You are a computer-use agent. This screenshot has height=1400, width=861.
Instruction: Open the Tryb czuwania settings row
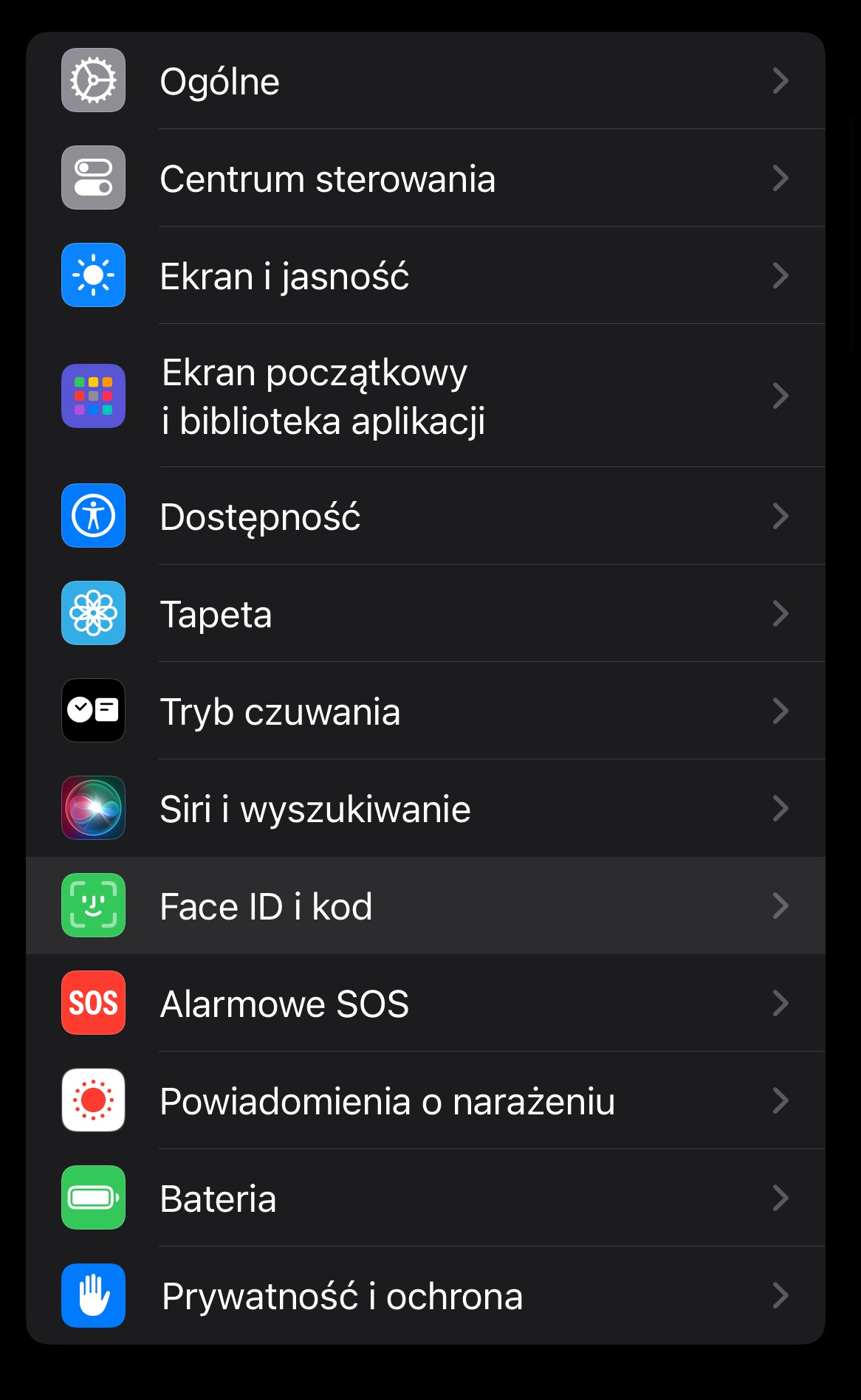(428, 711)
